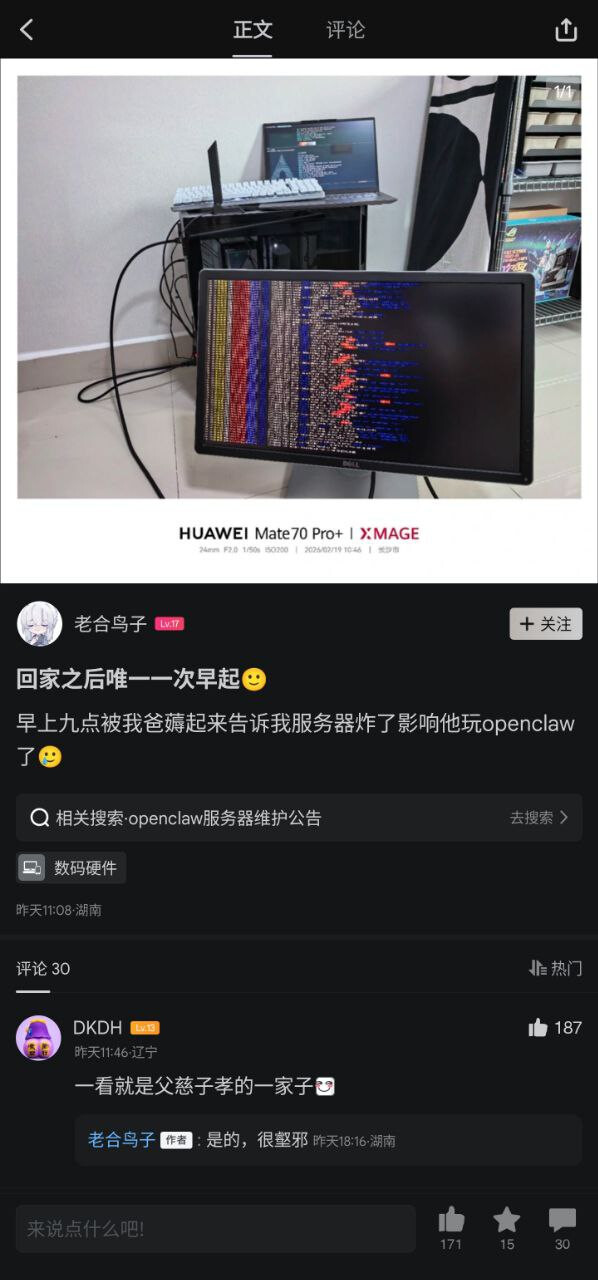
Task: Open the post photo in full view
Action: 299,320
